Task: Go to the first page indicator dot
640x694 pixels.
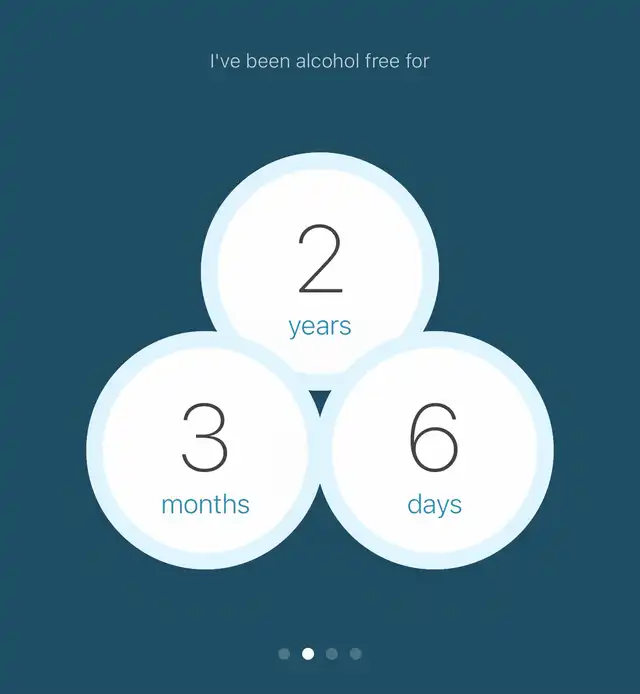Action: point(284,654)
